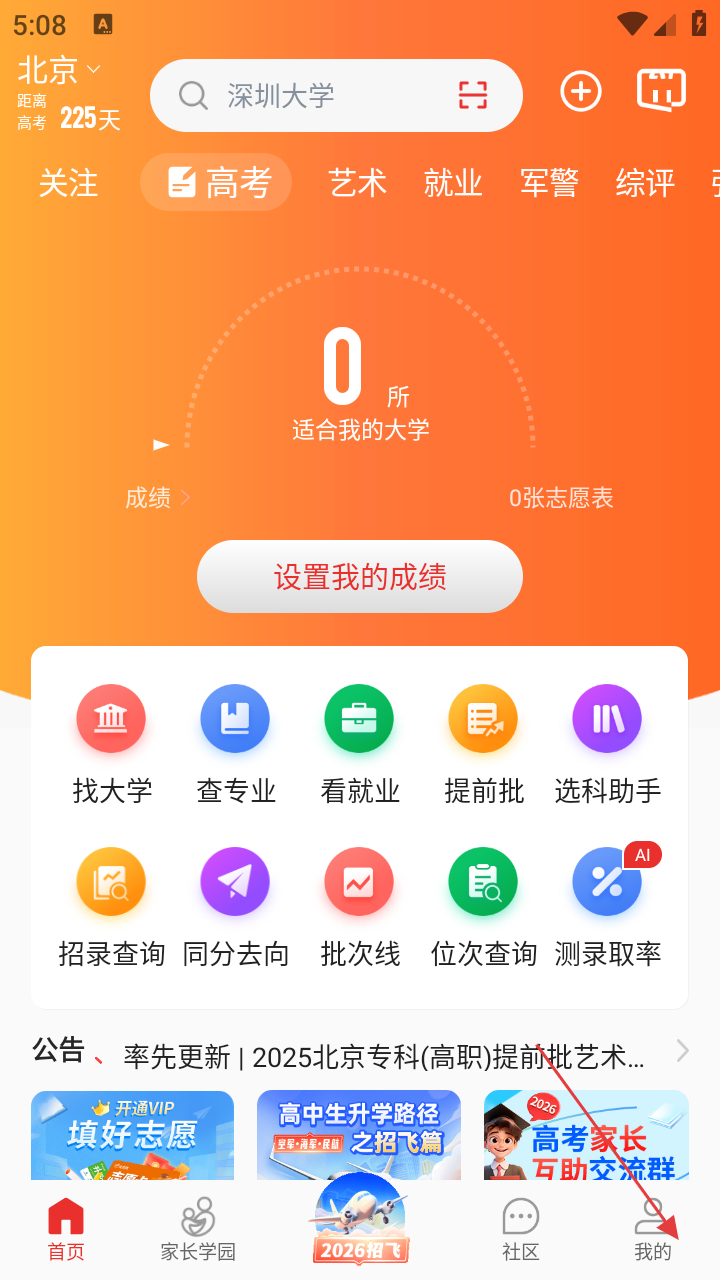Open the 填好志愿 VIP banner
The width and height of the screenshot is (720, 1280).
[x=132, y=1135]
